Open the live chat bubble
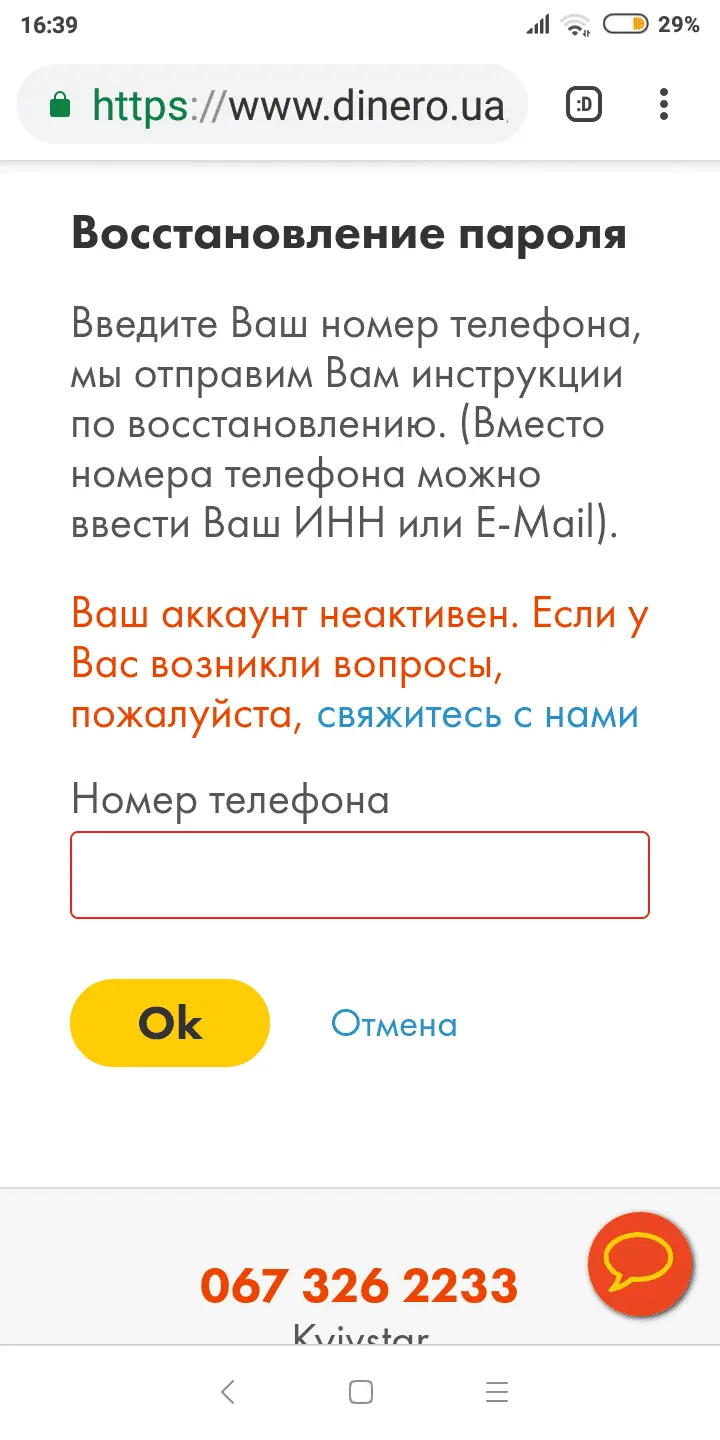 click(640, 1262)
